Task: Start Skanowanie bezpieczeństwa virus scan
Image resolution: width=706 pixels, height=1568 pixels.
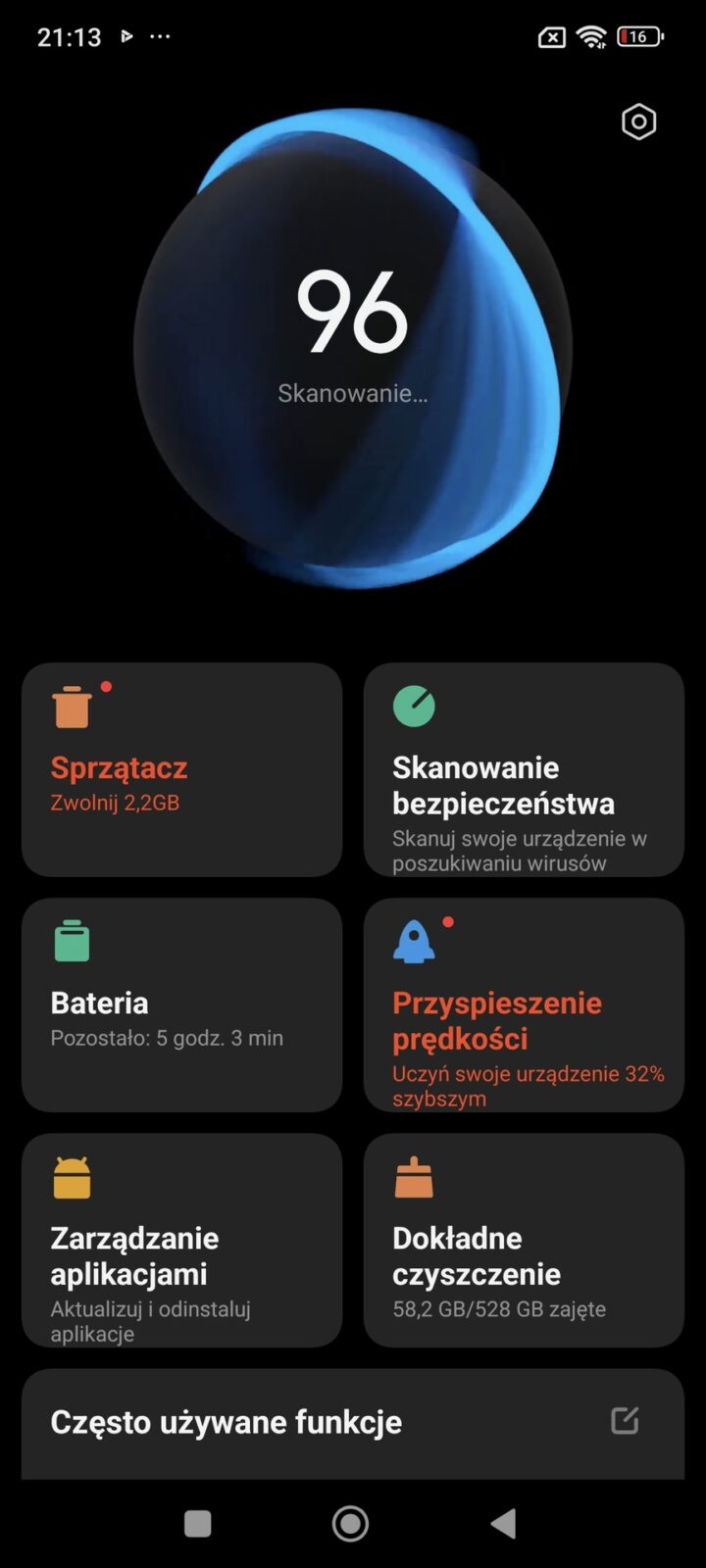Action: [x=524, y=769]
